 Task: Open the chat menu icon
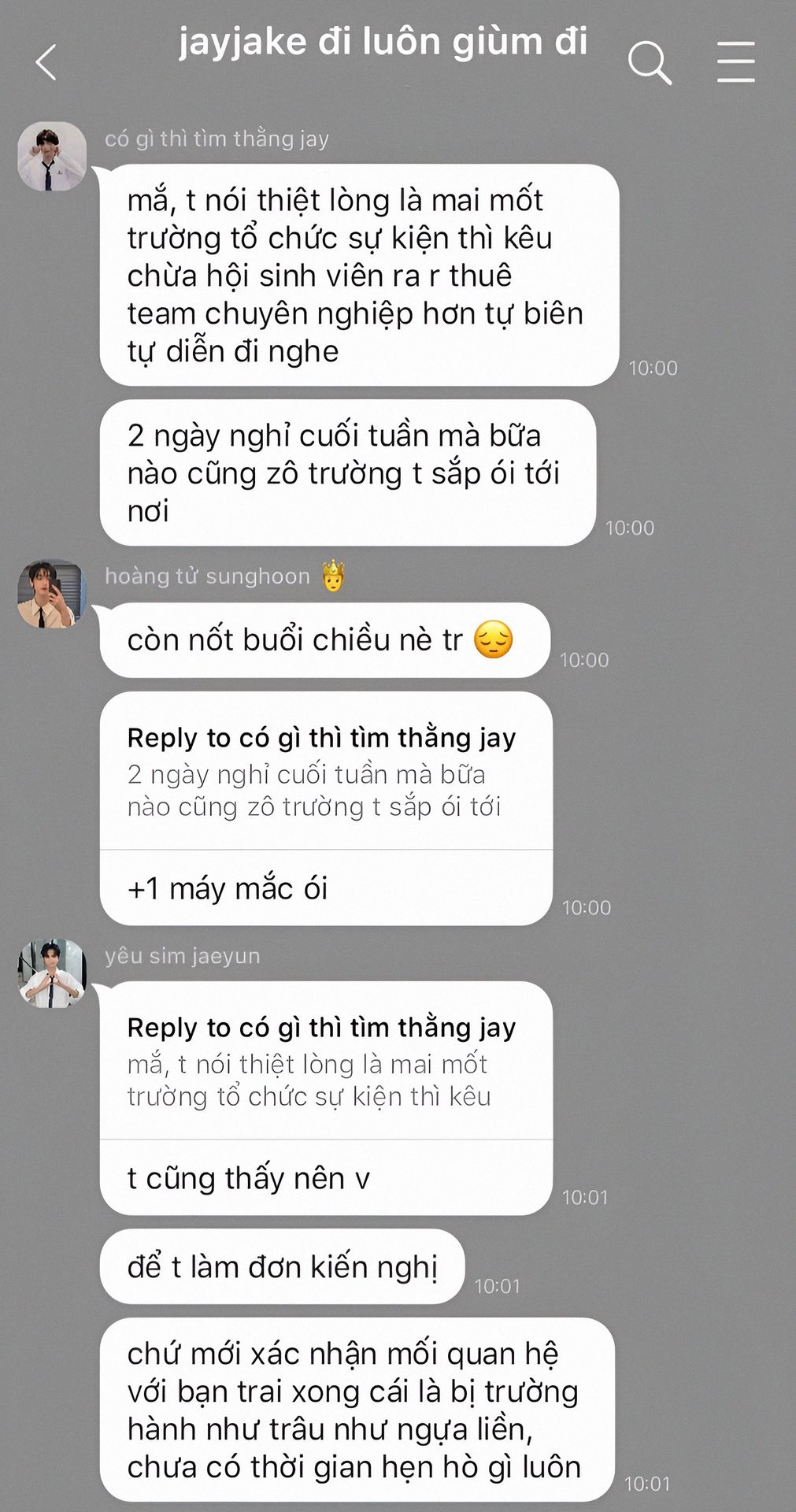click(x=735, y=62)
